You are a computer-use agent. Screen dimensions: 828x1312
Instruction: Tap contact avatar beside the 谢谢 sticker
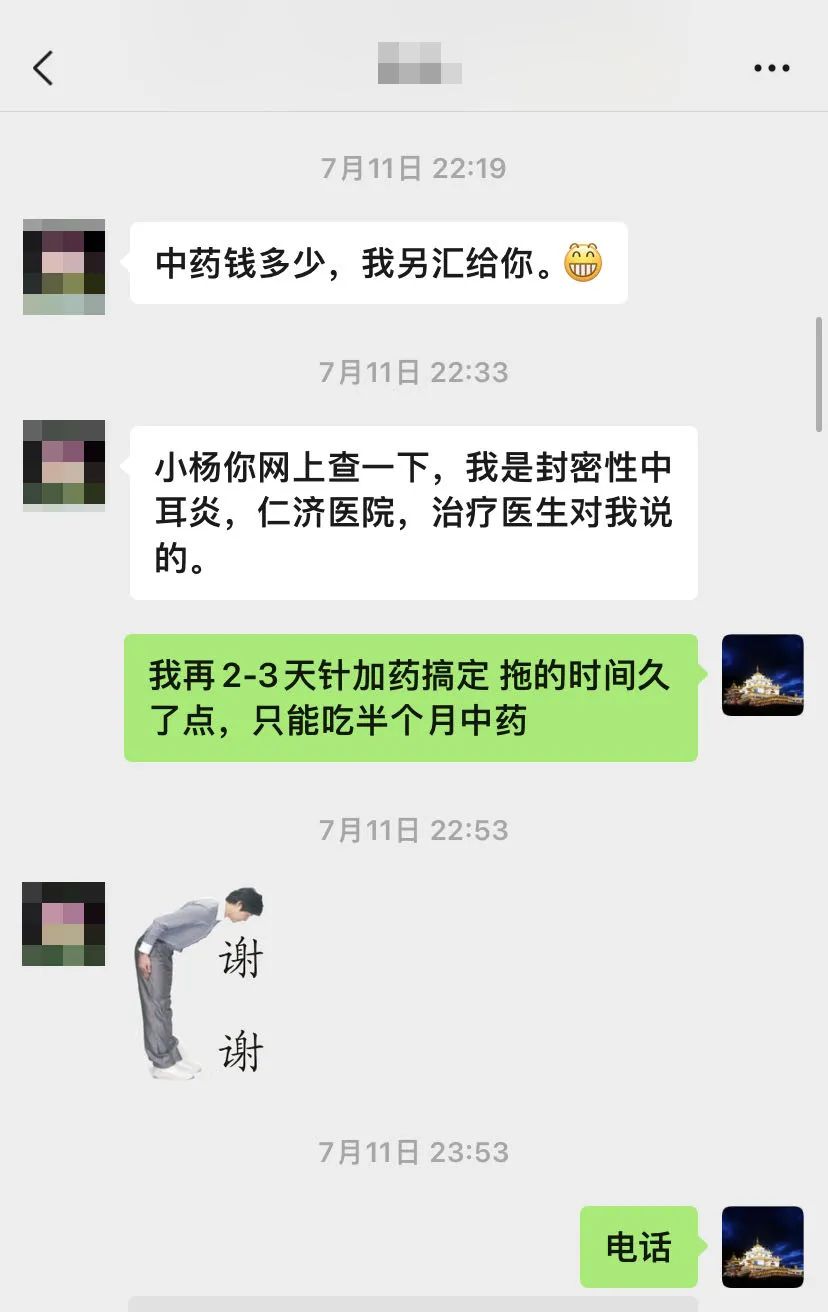pyautogui.click(x=64, y=924)
